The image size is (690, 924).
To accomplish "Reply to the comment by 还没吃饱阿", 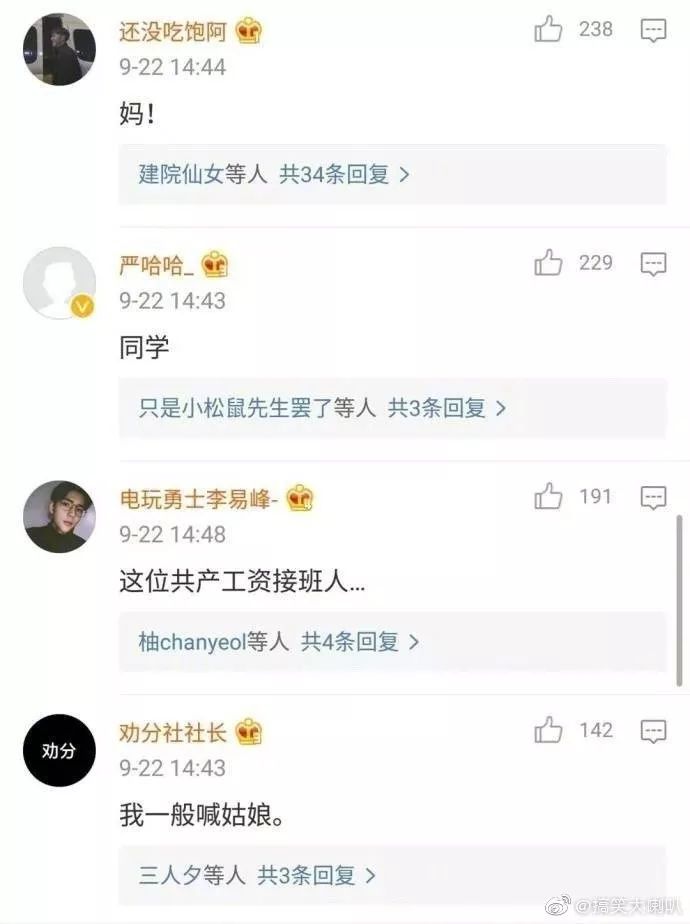I will [x=653, y=31].
